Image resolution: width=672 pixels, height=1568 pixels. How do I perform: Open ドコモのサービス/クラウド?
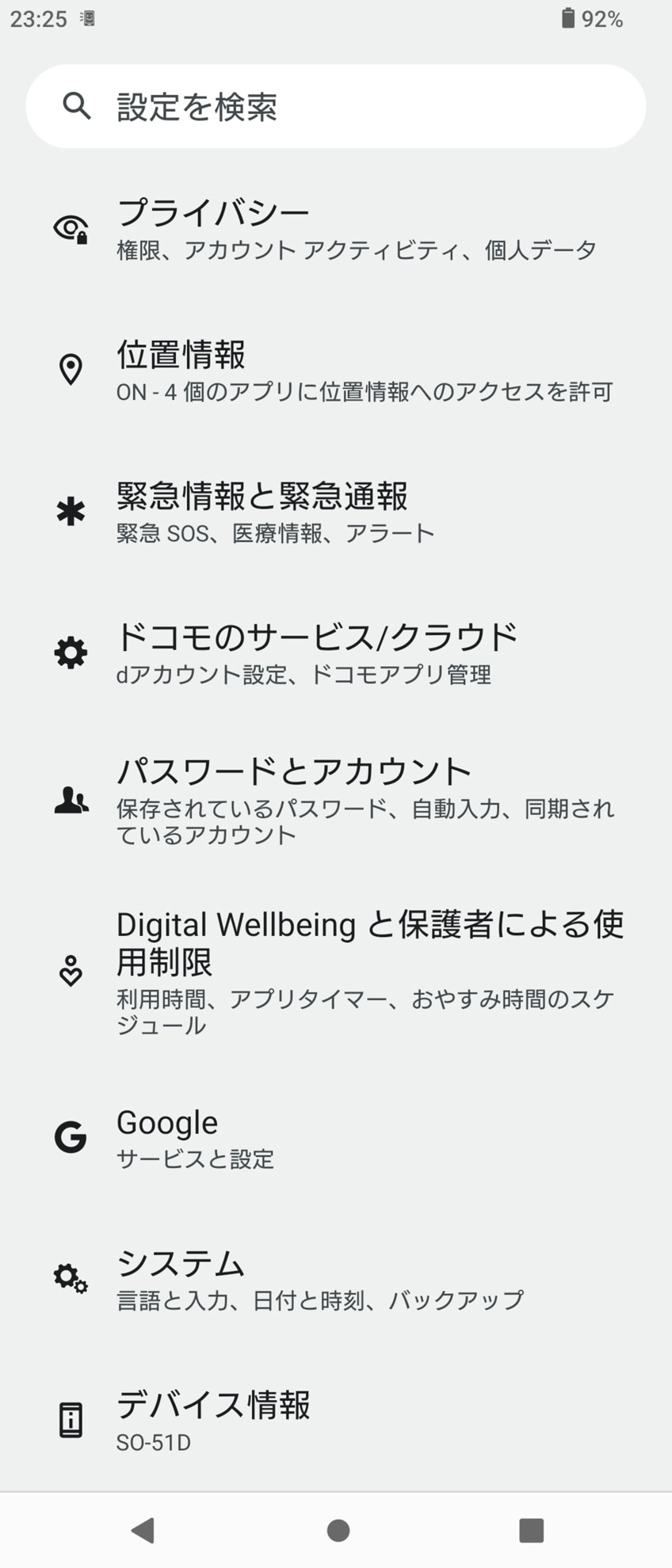click(336, 653)
